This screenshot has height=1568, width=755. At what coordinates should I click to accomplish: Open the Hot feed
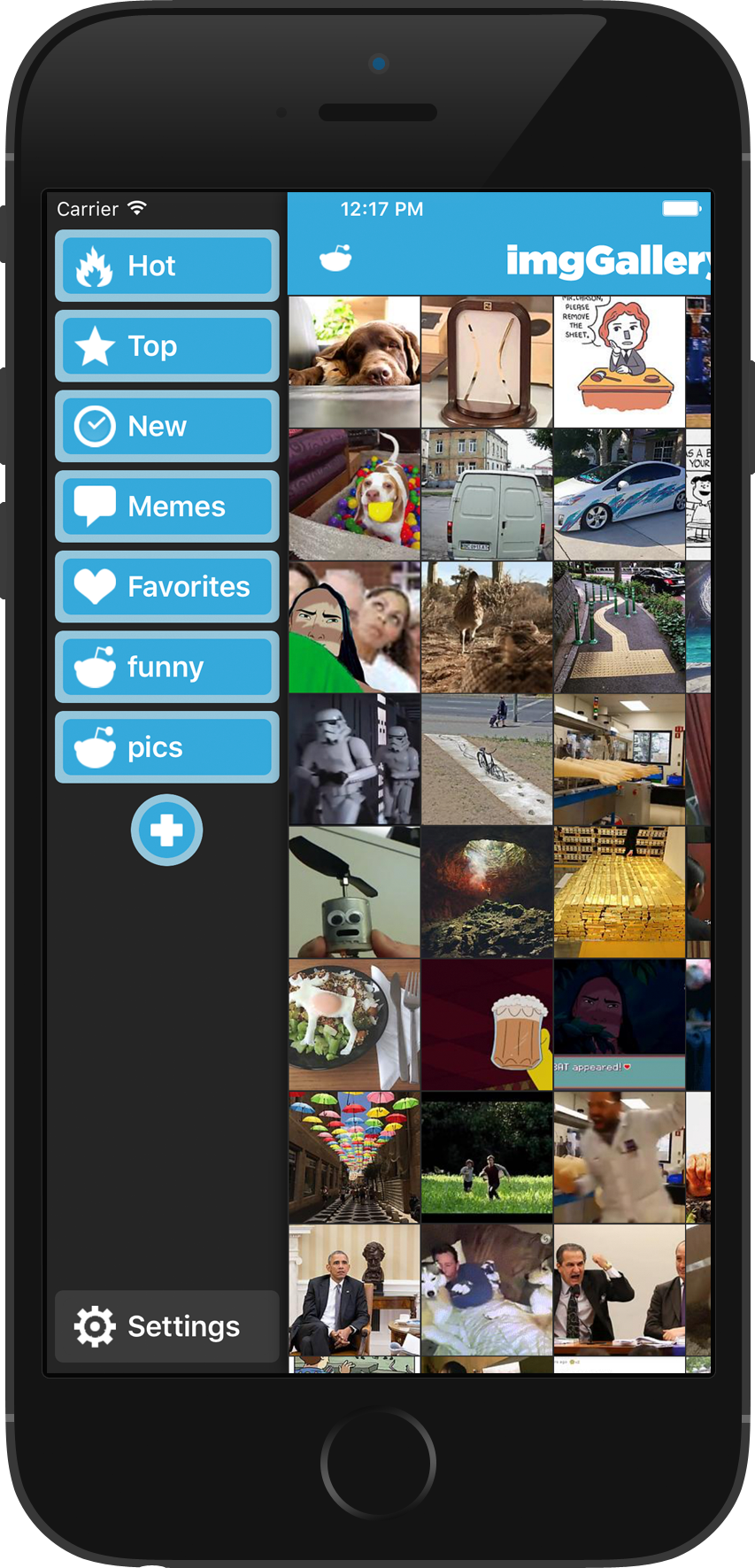pos(166,266)
